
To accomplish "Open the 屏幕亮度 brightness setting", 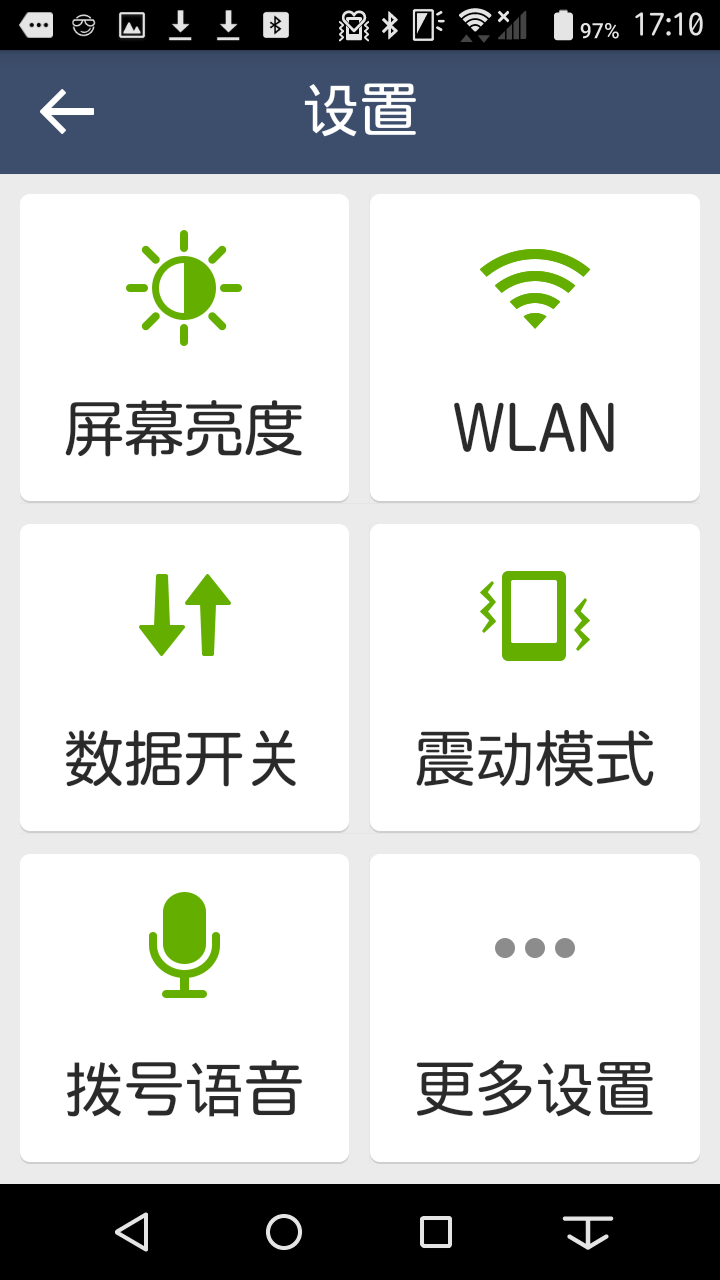I will click(x=184, y=347).
